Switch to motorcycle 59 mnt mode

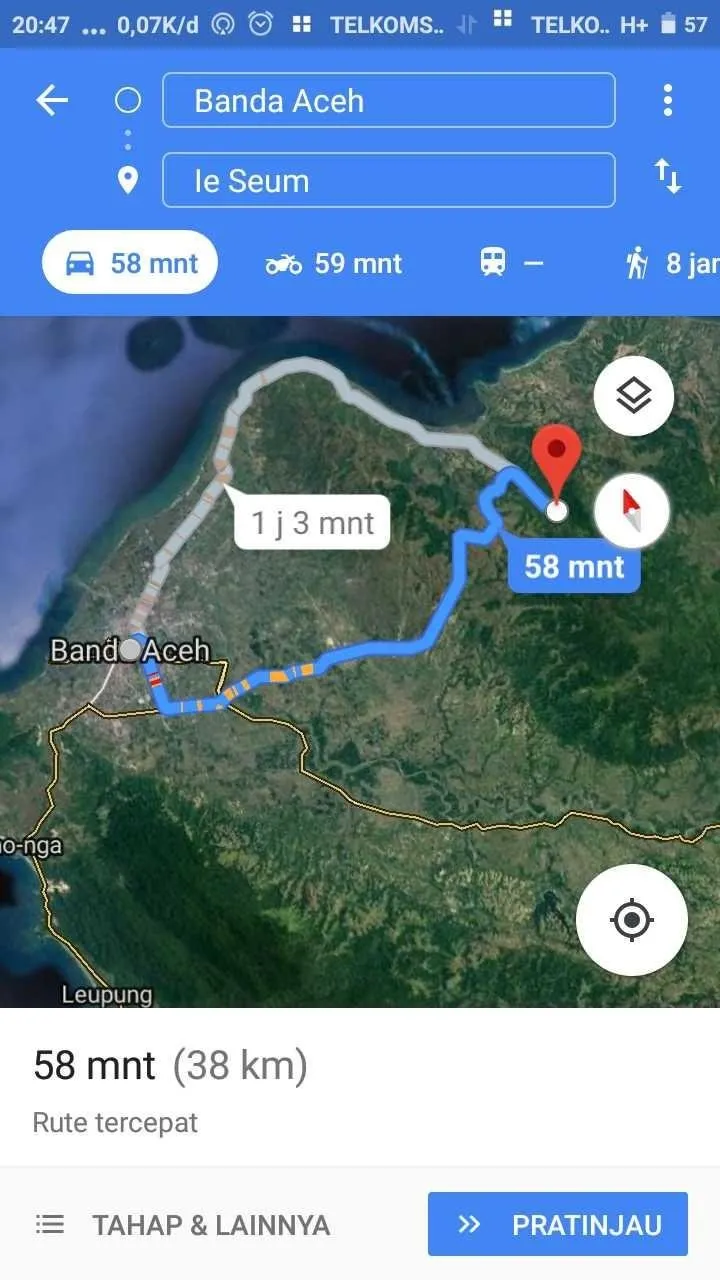[x=333, y=263]
